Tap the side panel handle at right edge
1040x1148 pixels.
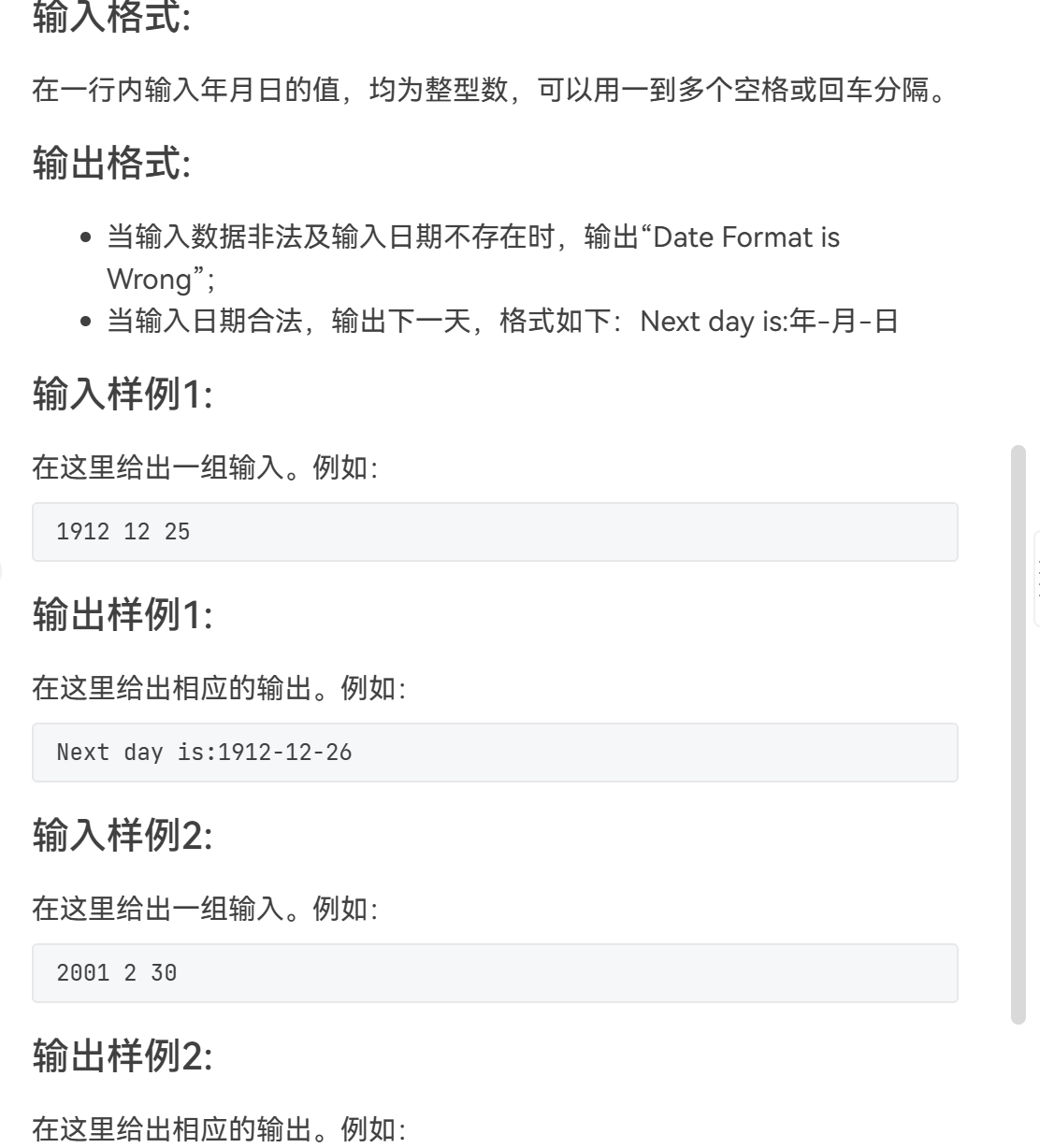click(x=1035, y=578)
